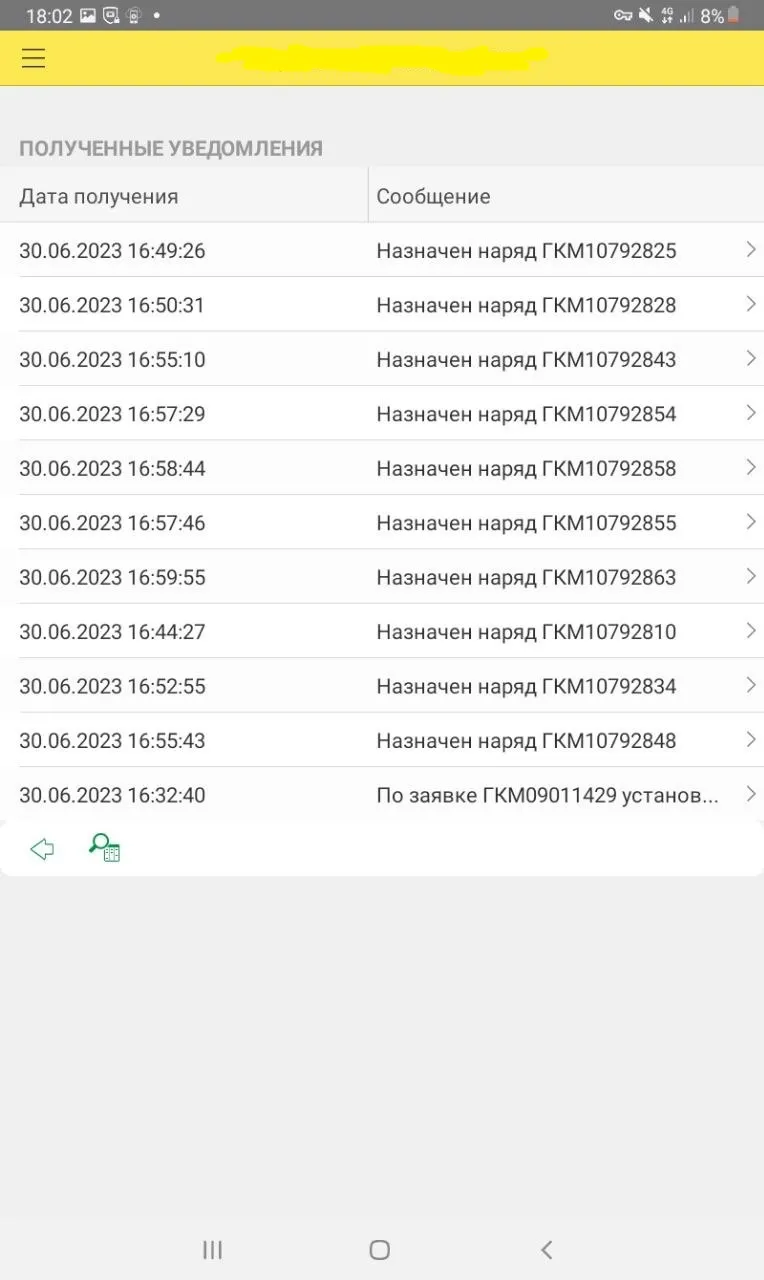Open the recent apps view

[x=212, y=1249]
